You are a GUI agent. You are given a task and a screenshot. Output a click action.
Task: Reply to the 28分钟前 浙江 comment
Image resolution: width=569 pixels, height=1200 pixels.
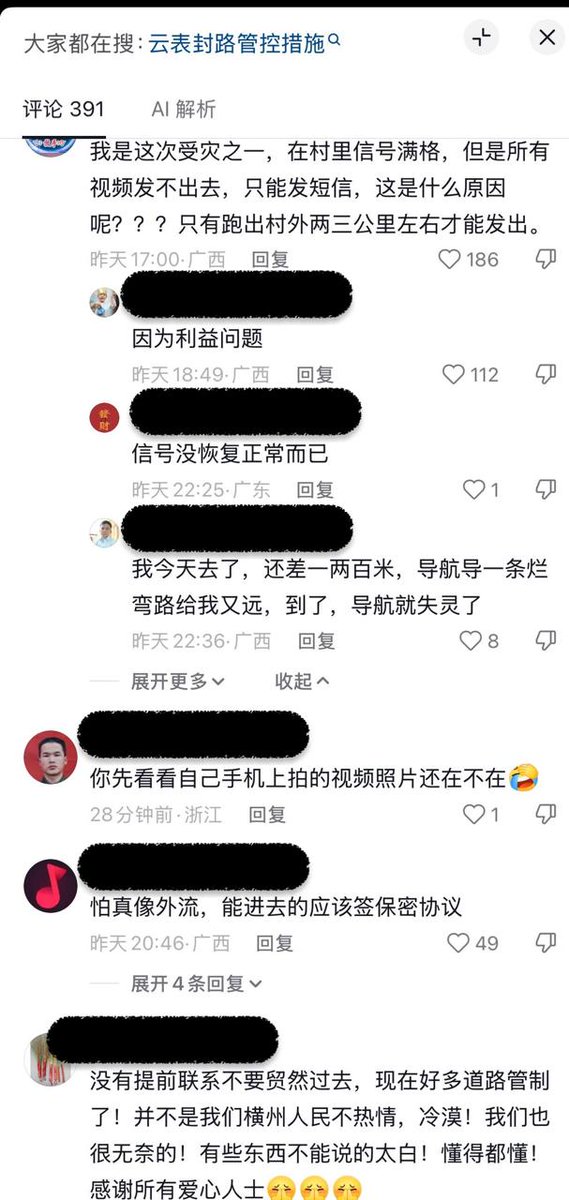tap(267, 815)
